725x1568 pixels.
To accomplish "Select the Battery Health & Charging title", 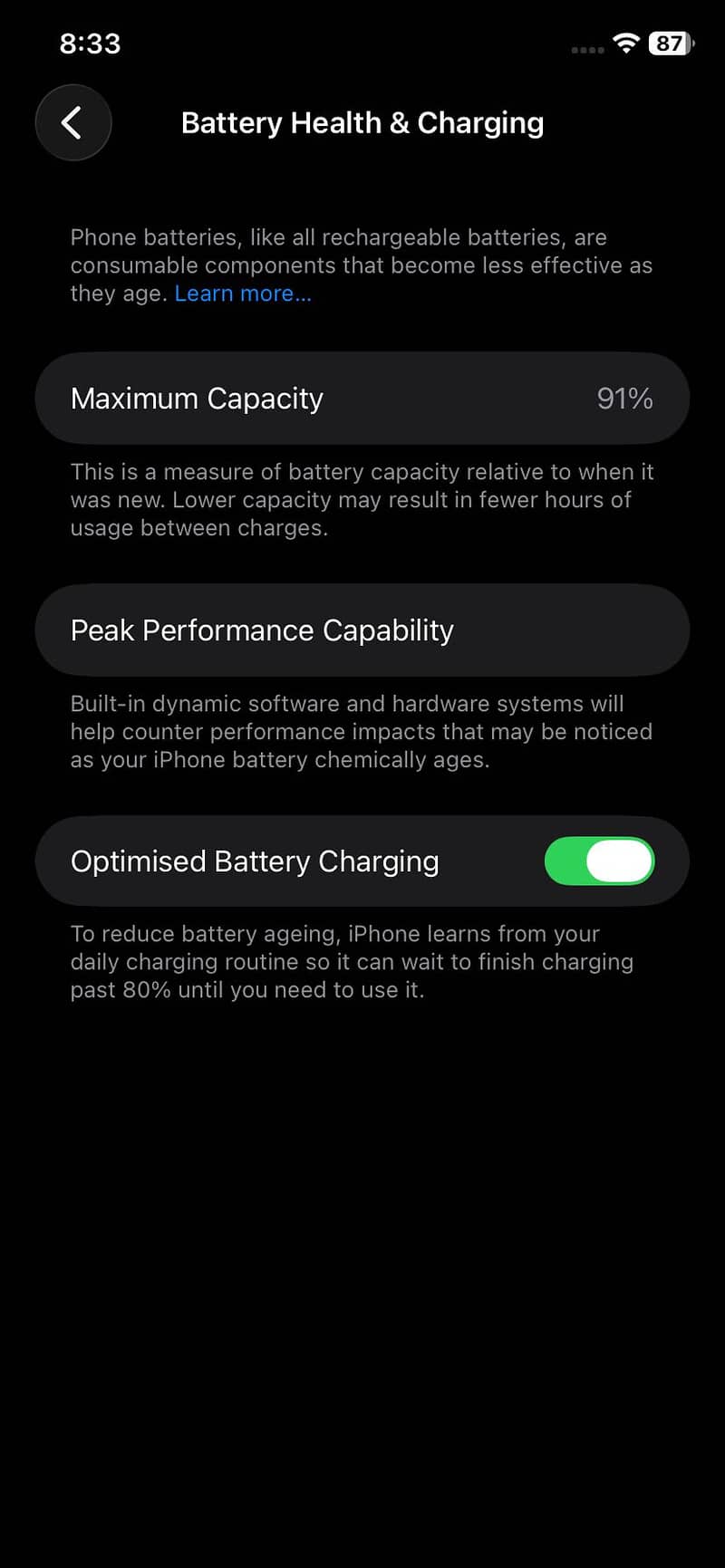I will (362, 122).
